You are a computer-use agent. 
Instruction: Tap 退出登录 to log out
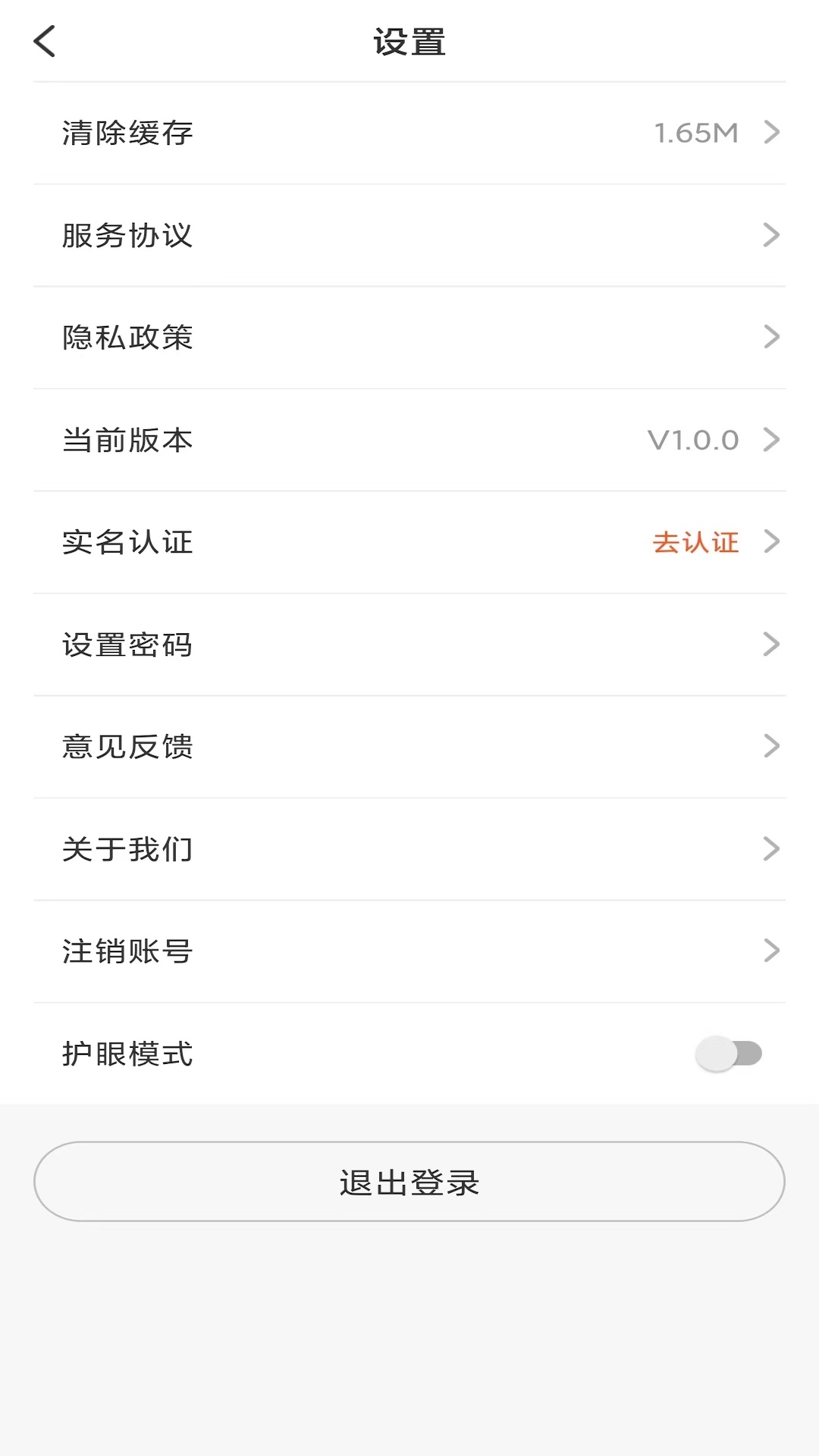click(x=409, y=1181)
